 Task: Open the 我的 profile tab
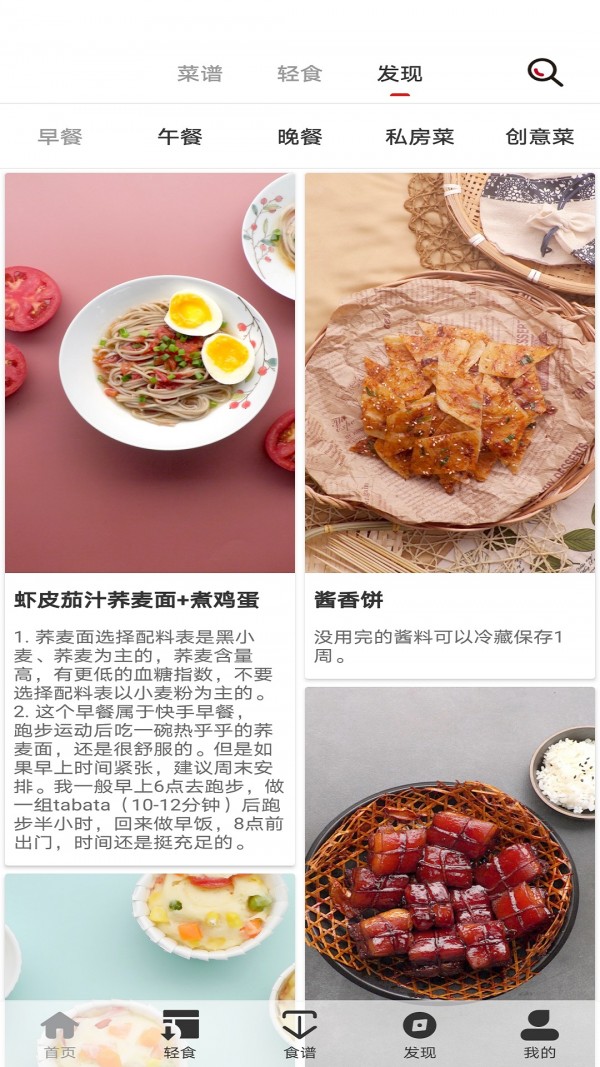click(540, 1035)
